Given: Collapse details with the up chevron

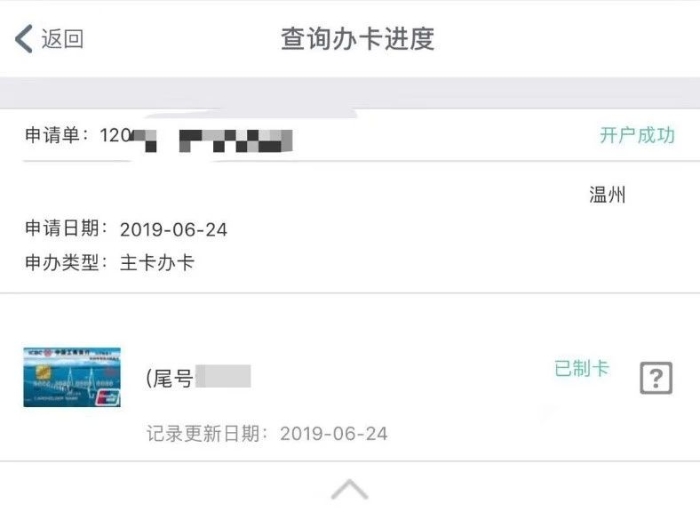Looking at the screenshot, I should tap(349, 489).
